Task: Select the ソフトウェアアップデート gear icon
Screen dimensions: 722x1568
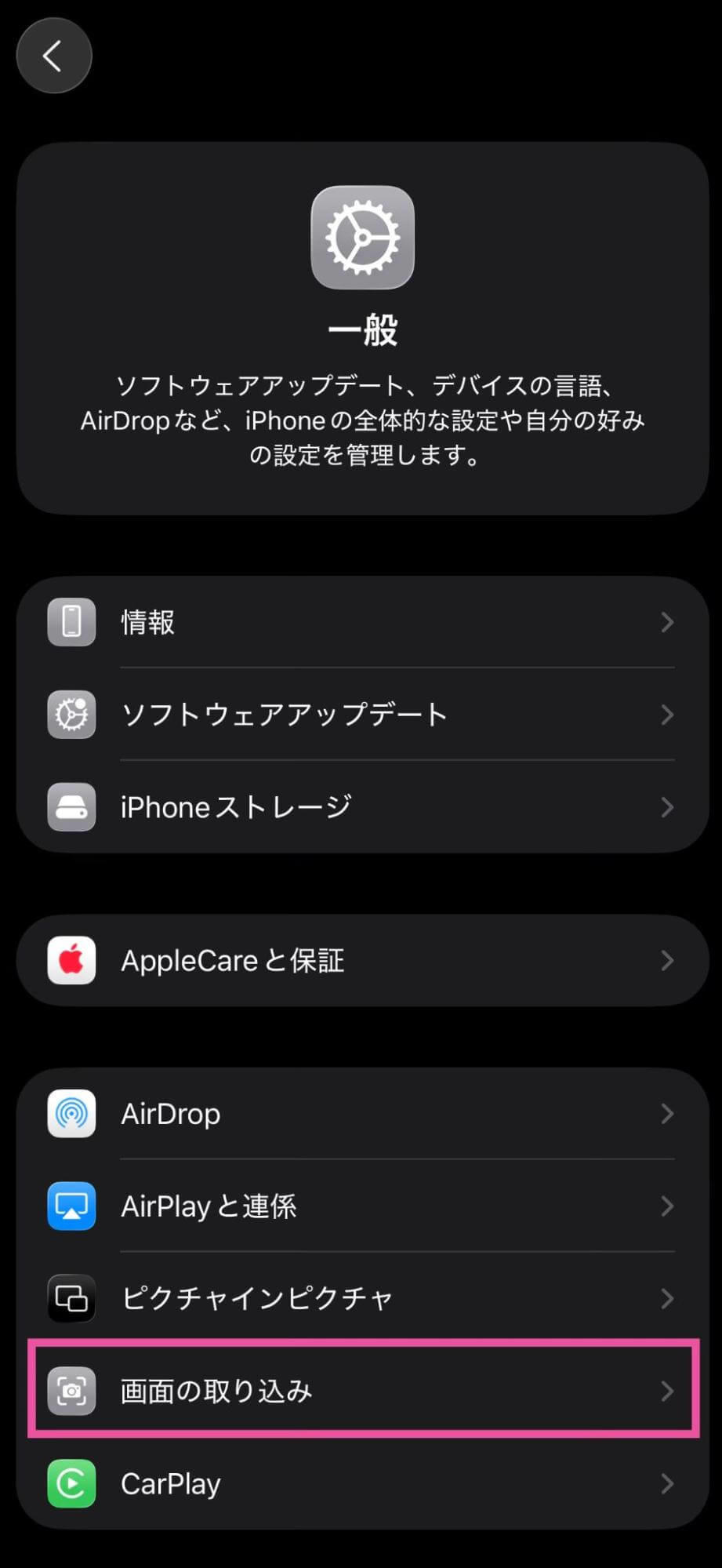Action: coord(71,715)
